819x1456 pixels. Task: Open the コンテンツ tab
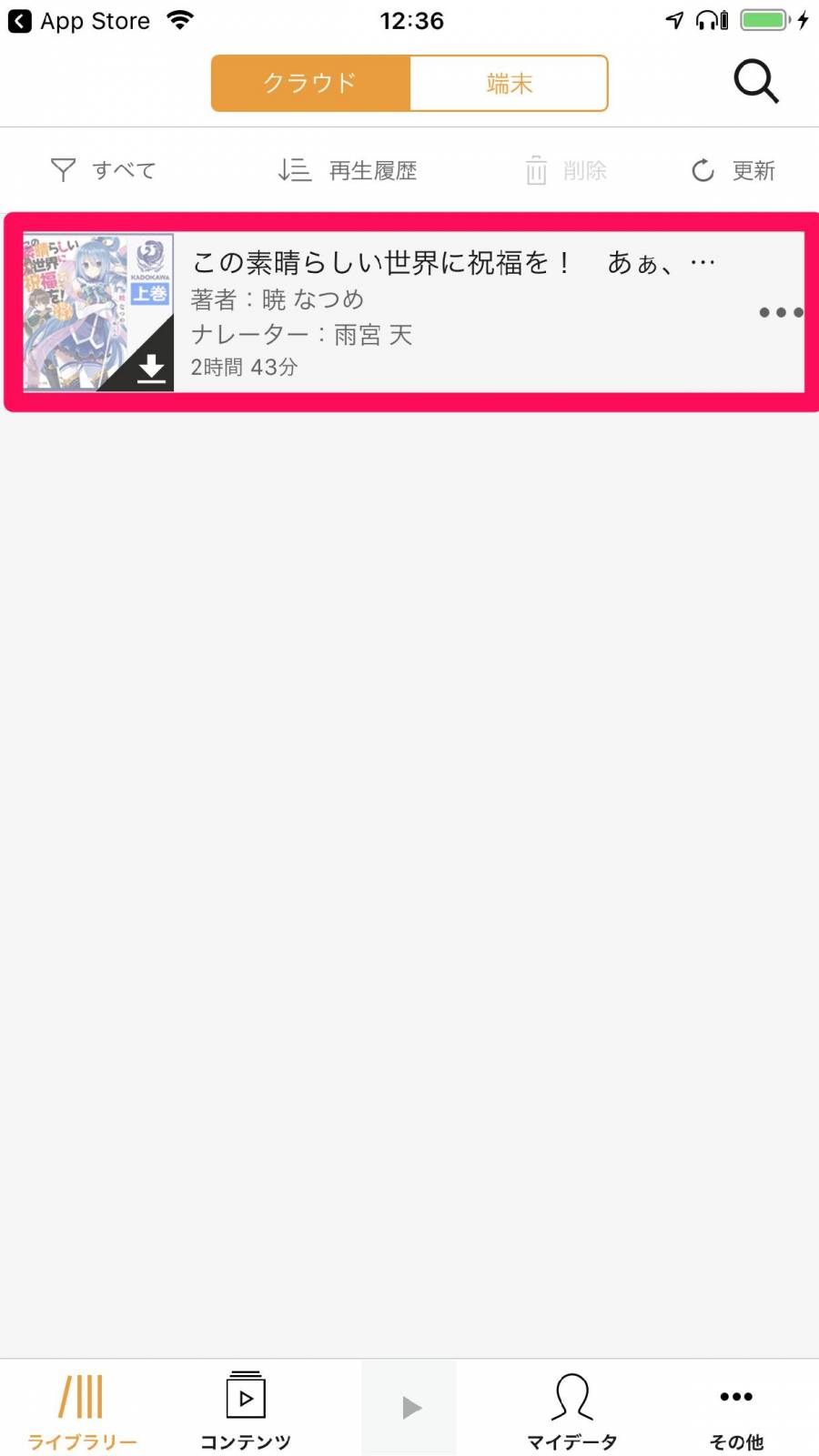(246, 1410)
